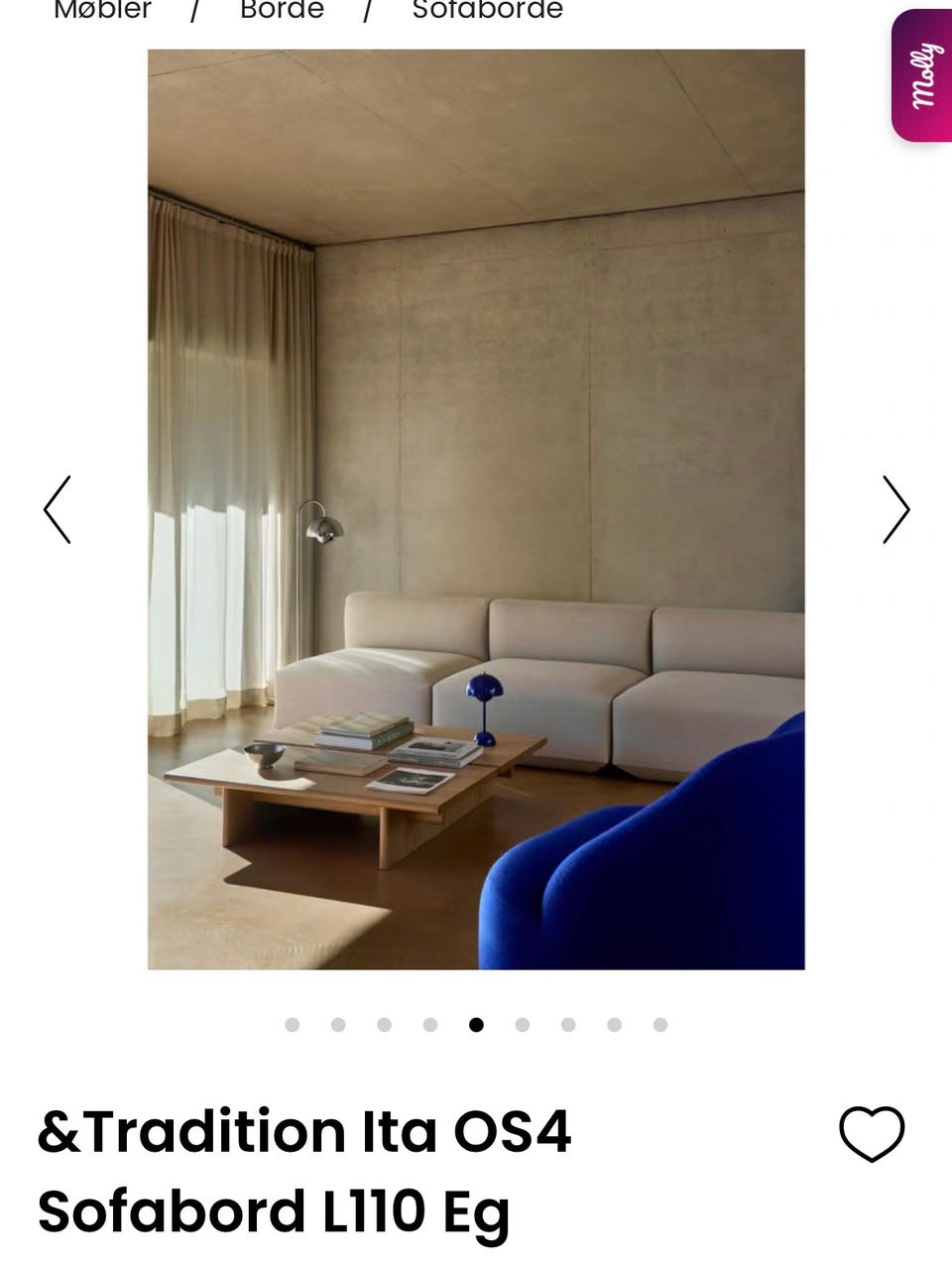This screenshot has height=1268, width=952.
Task: Select the first carousel dot
Action: click(x=293, y=1024)
